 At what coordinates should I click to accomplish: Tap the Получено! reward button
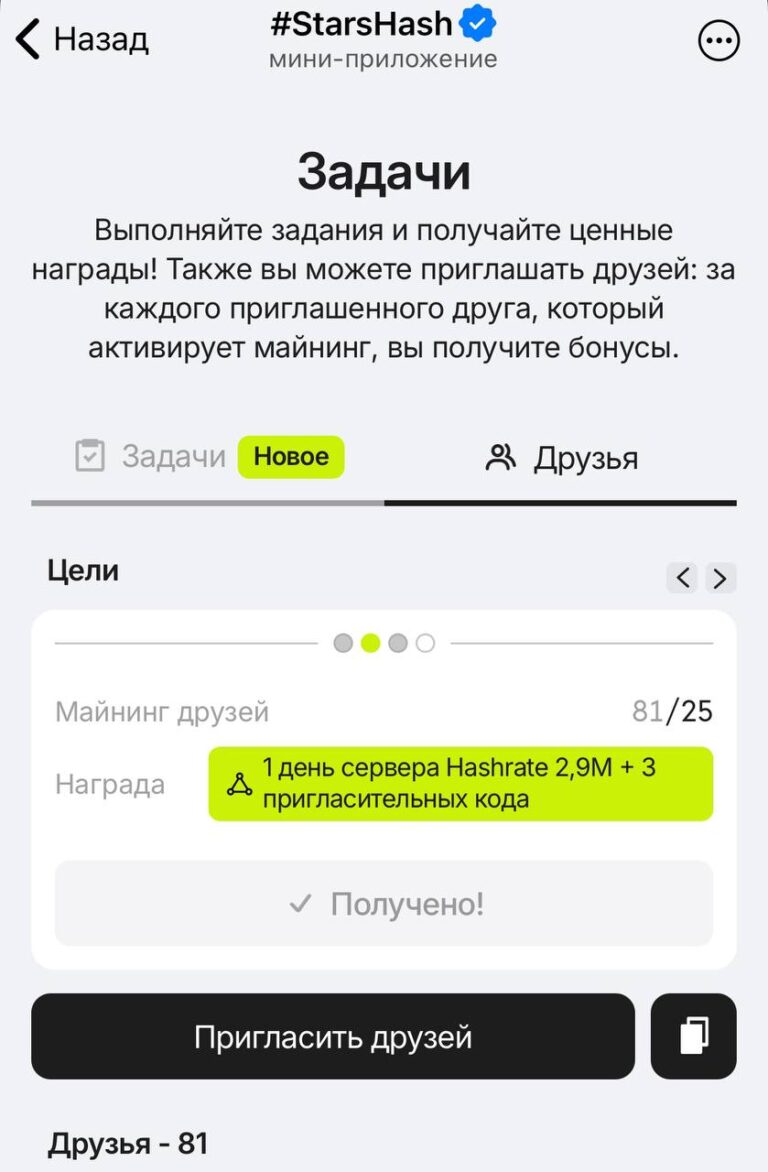click(384, 904)
